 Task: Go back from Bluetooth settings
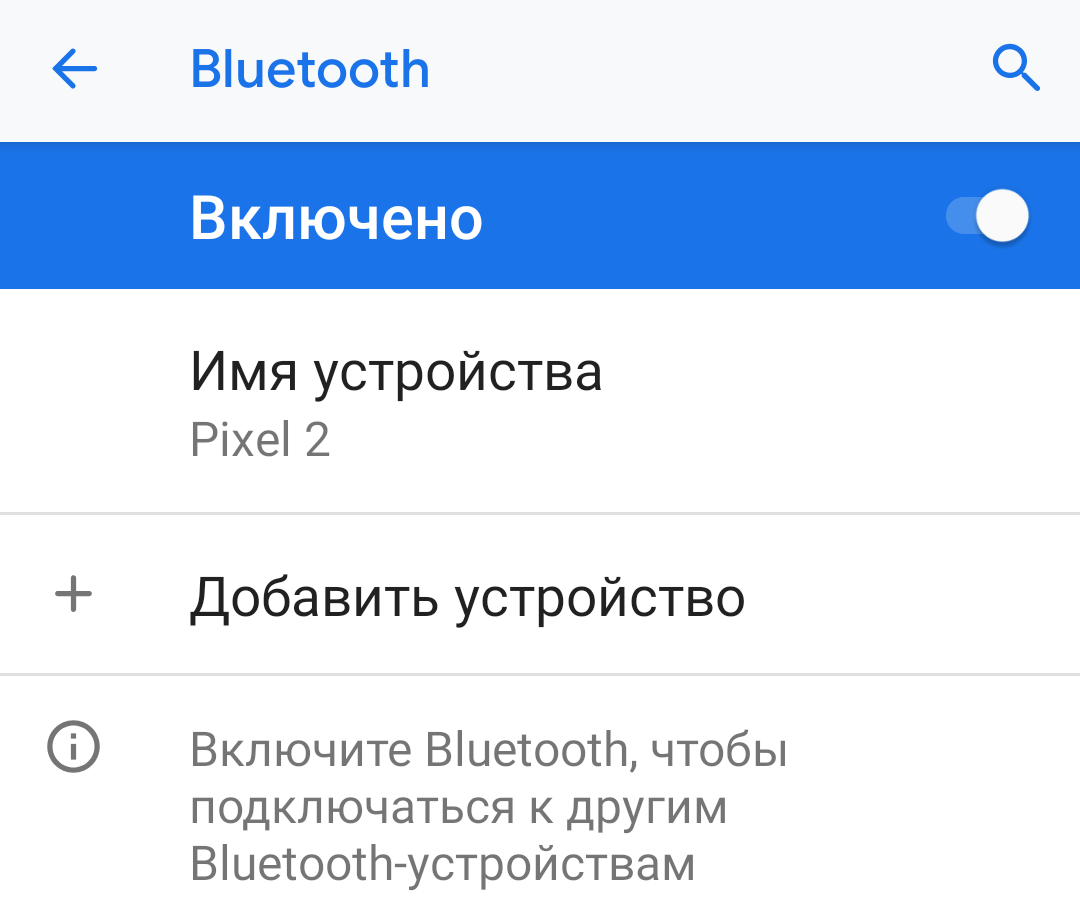[x=75, y=70]
